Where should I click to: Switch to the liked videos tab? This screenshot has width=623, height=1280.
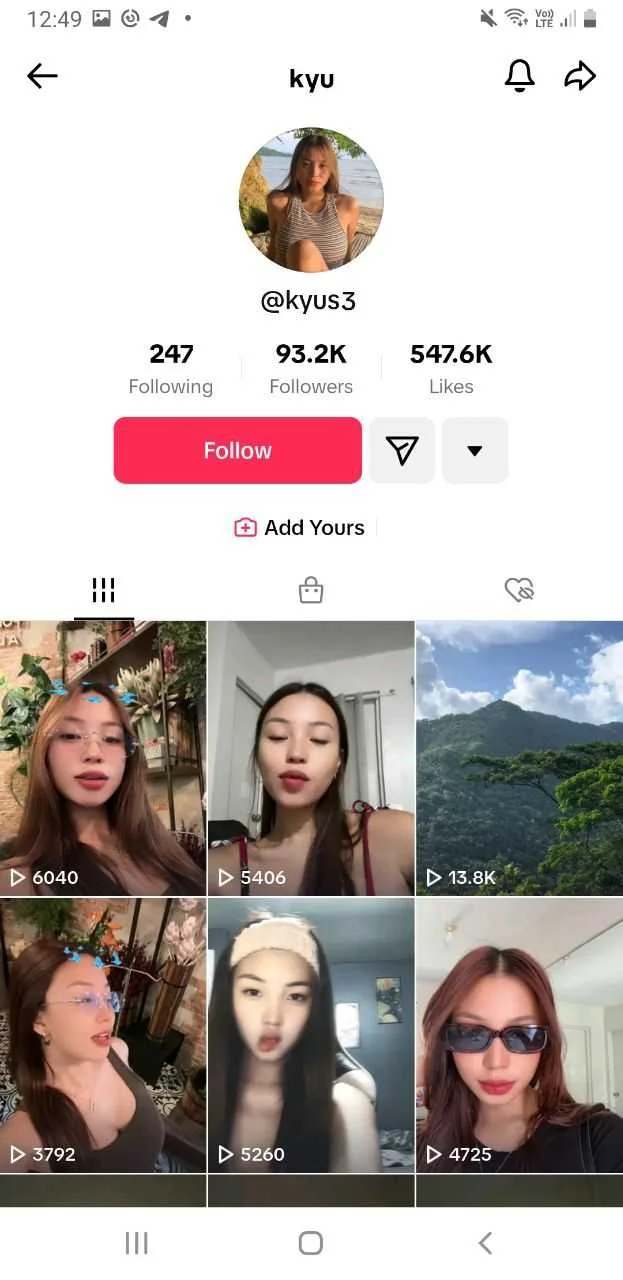pos(519,590)
